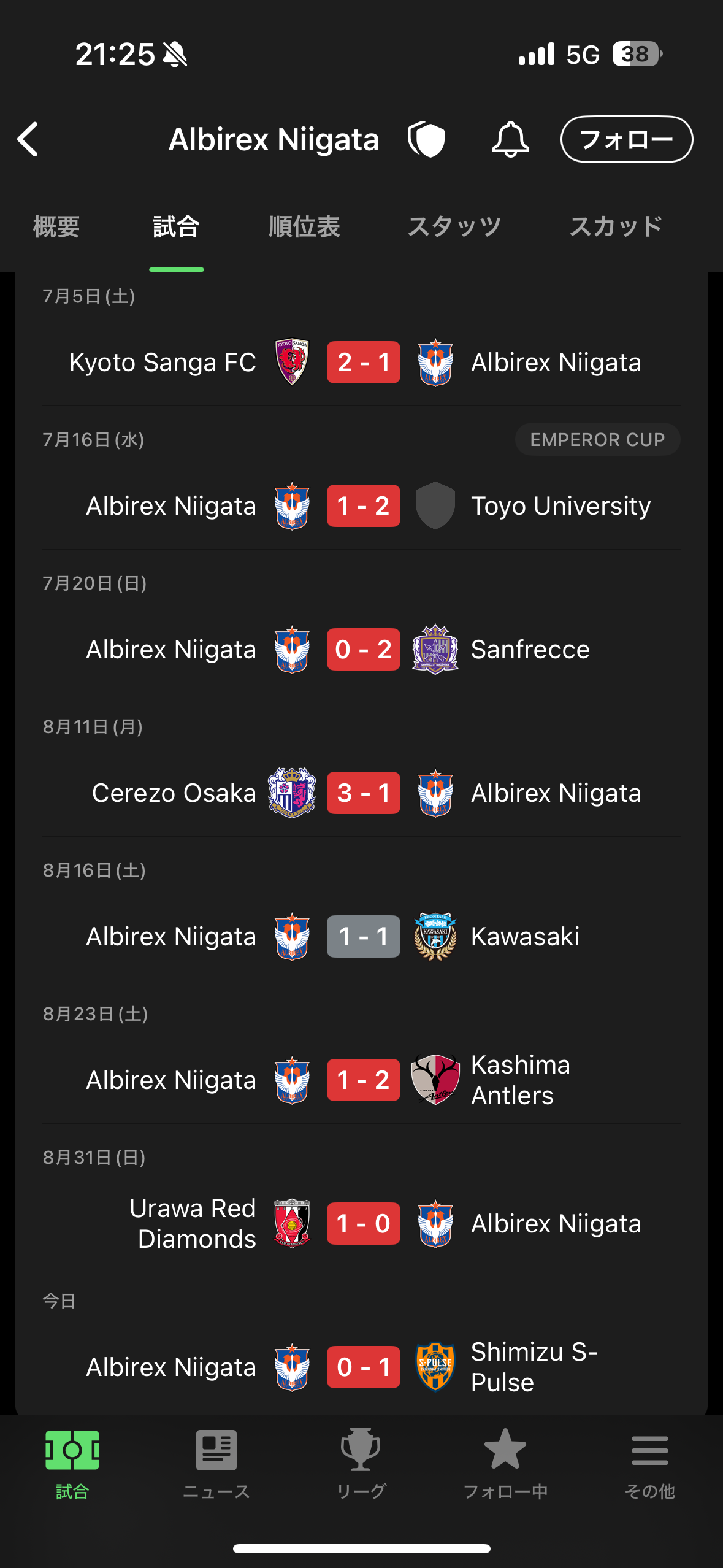Open the フォロー中 bottom tab
This screenshot has width=723, height=1568.
pyautogui.click(x=505, y=1464)
